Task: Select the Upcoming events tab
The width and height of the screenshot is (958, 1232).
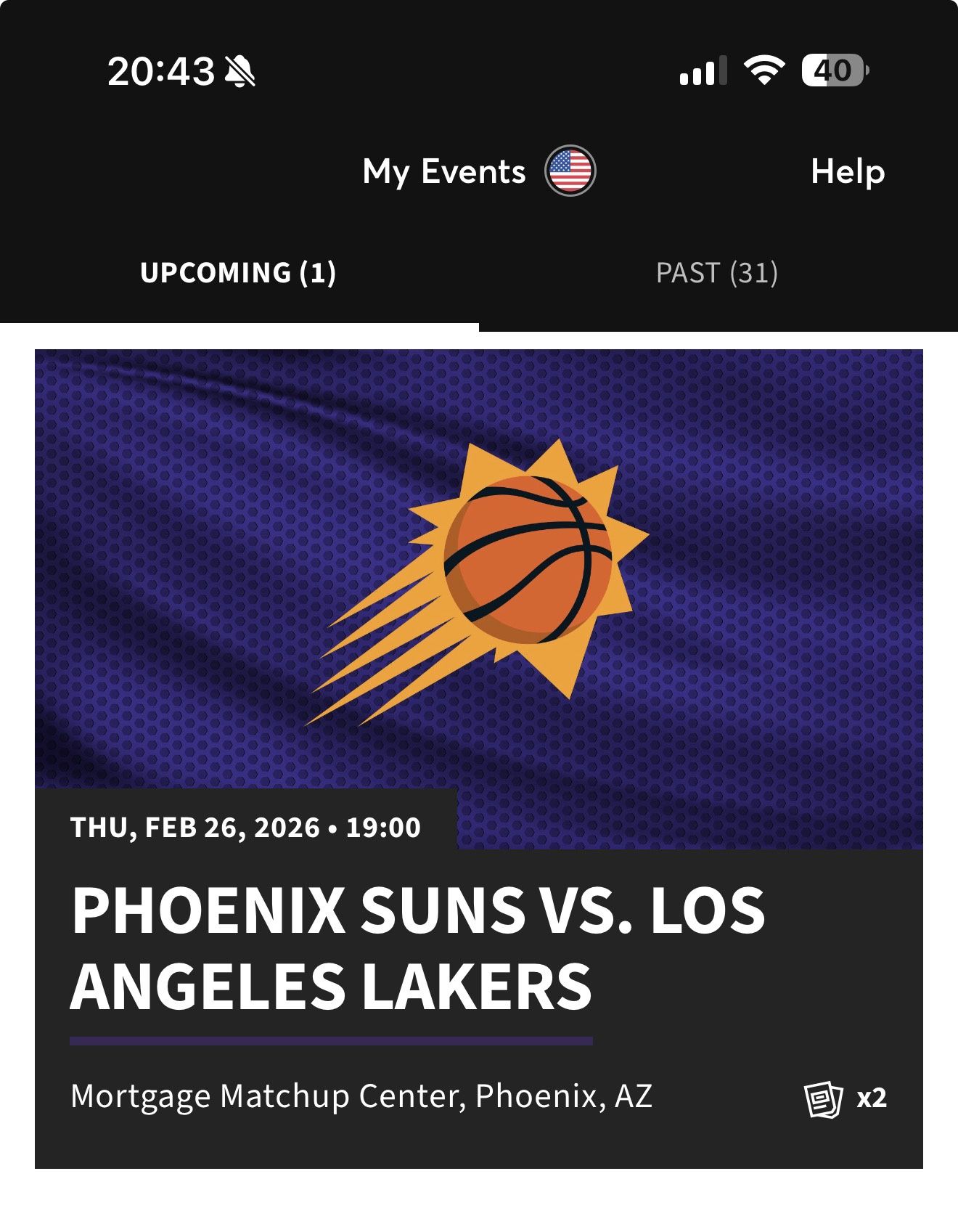Action: [x=238, y=273]
